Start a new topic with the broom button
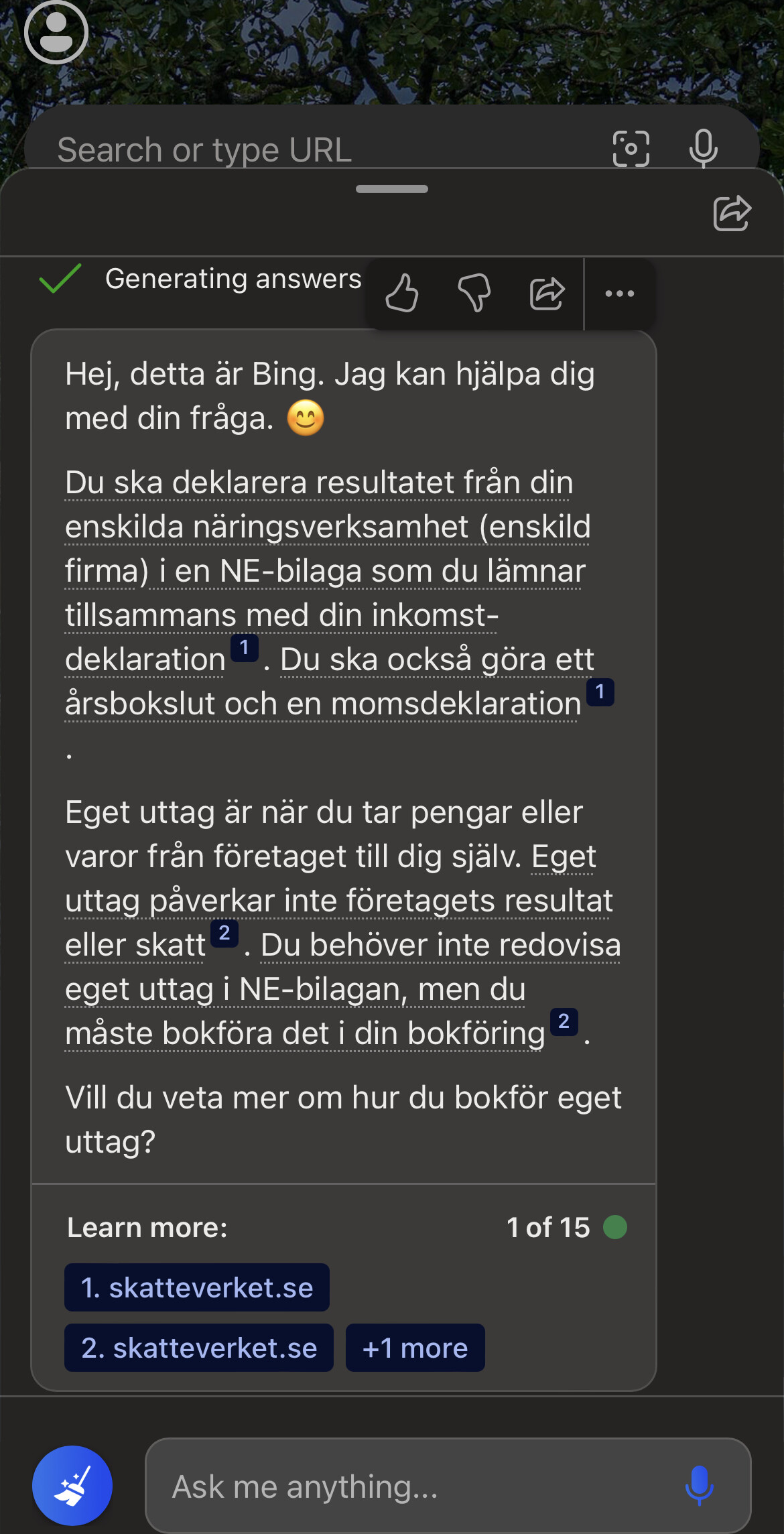This screenshot has height=1534, width=784. pos(72,1486)
